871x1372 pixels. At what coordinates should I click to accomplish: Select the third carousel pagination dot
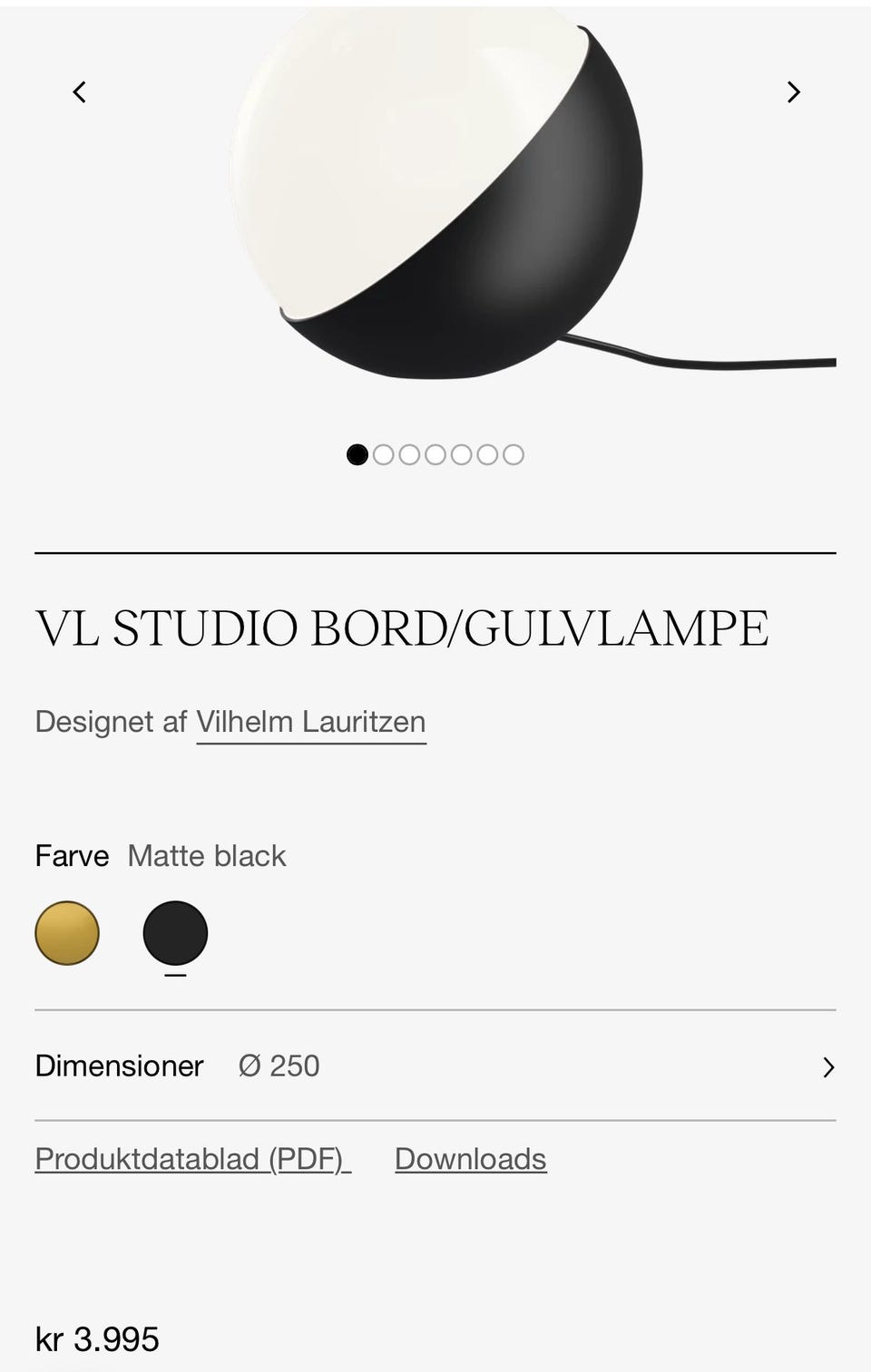click(x=410, y=454)
